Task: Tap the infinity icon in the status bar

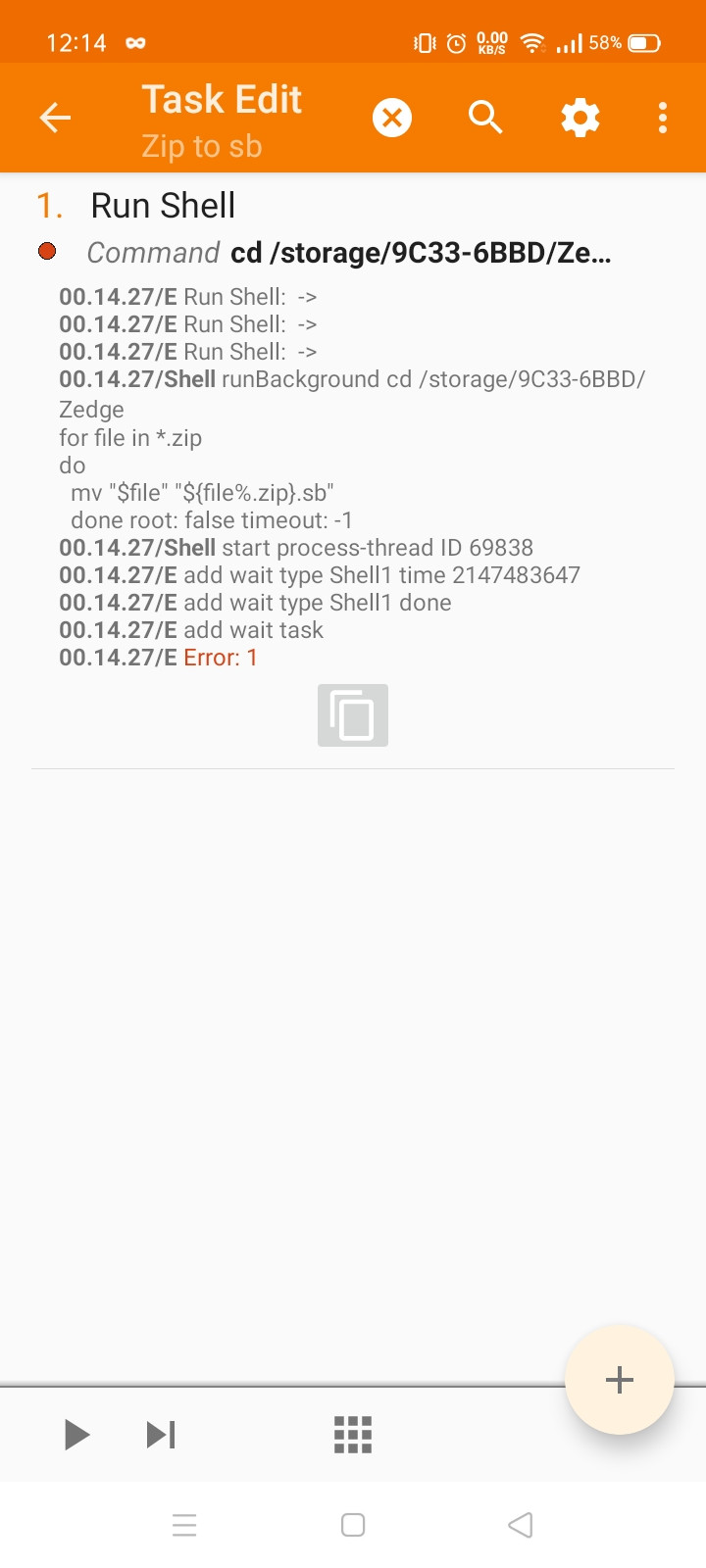Action: click(134, 43)
